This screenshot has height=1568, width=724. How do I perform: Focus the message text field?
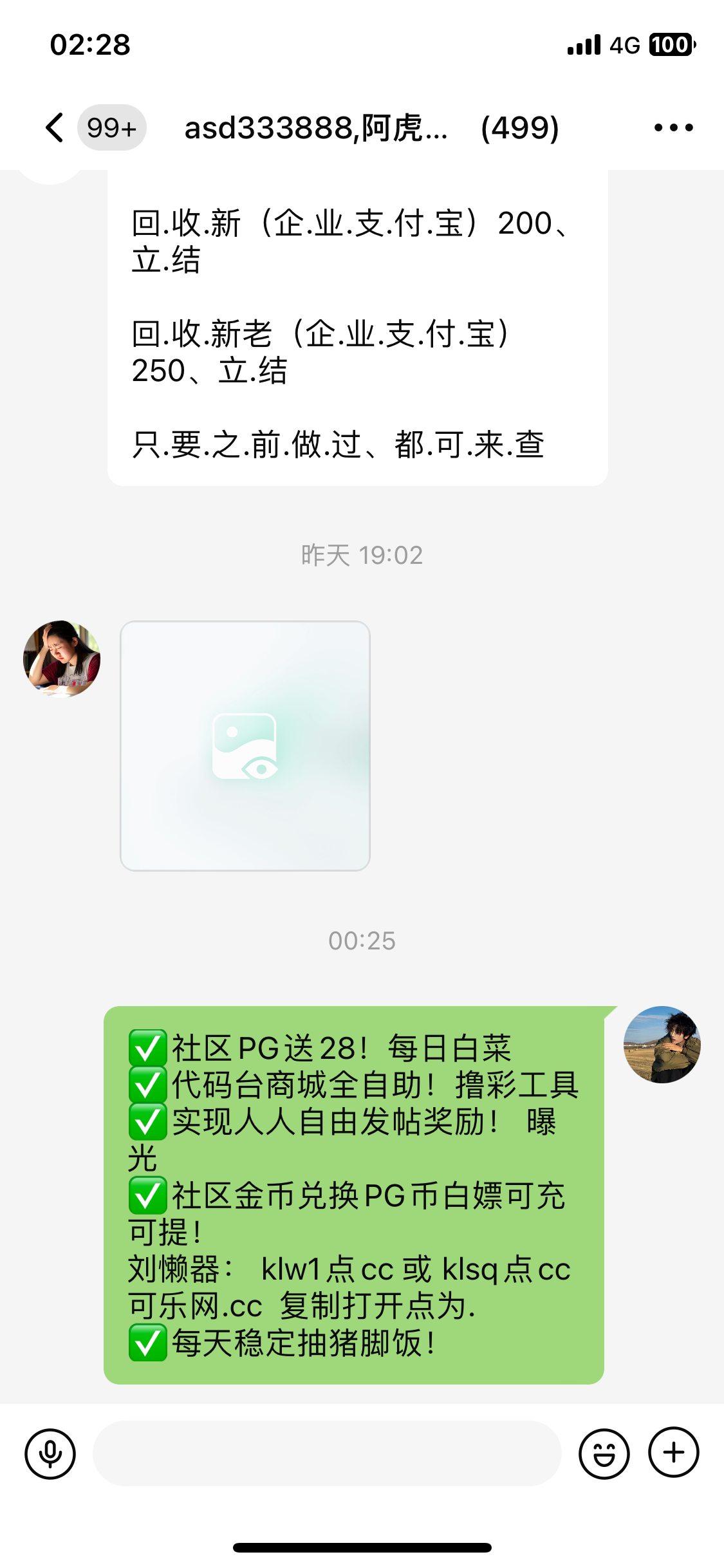(327, 1453)
